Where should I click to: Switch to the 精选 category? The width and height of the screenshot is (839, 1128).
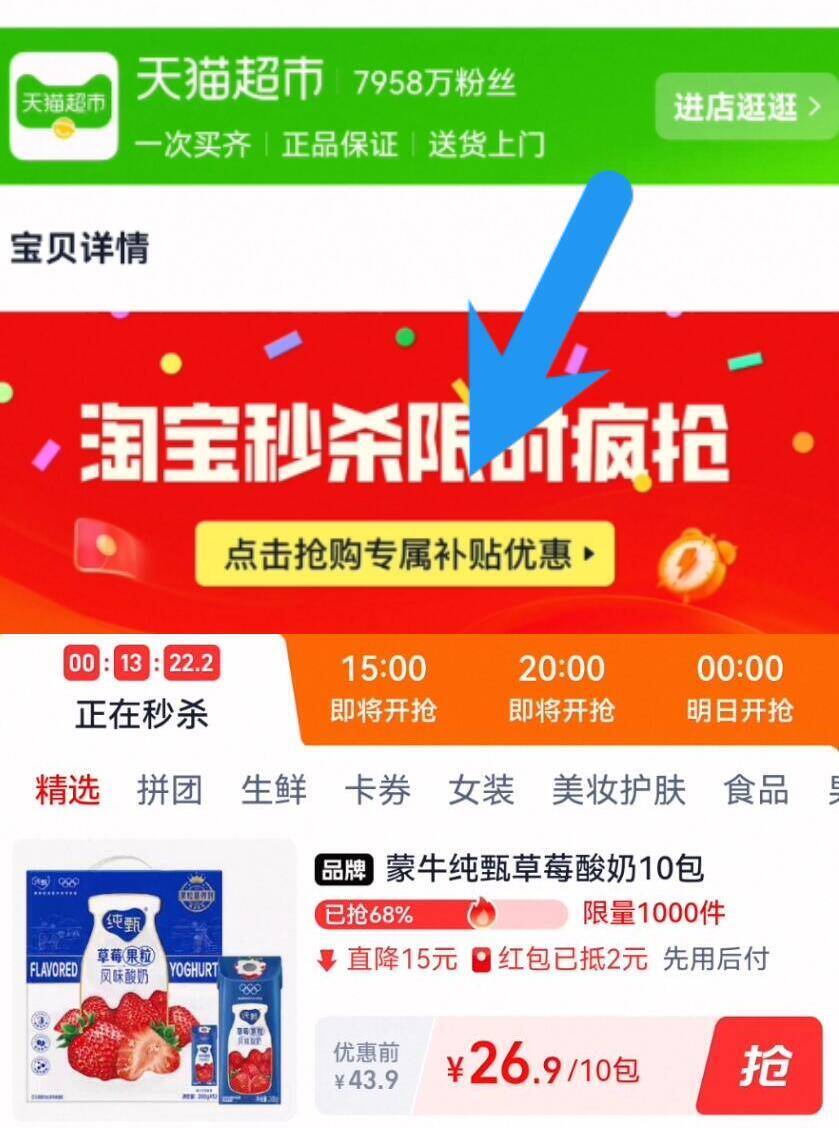pyautogui.click(x=68, y=789)
